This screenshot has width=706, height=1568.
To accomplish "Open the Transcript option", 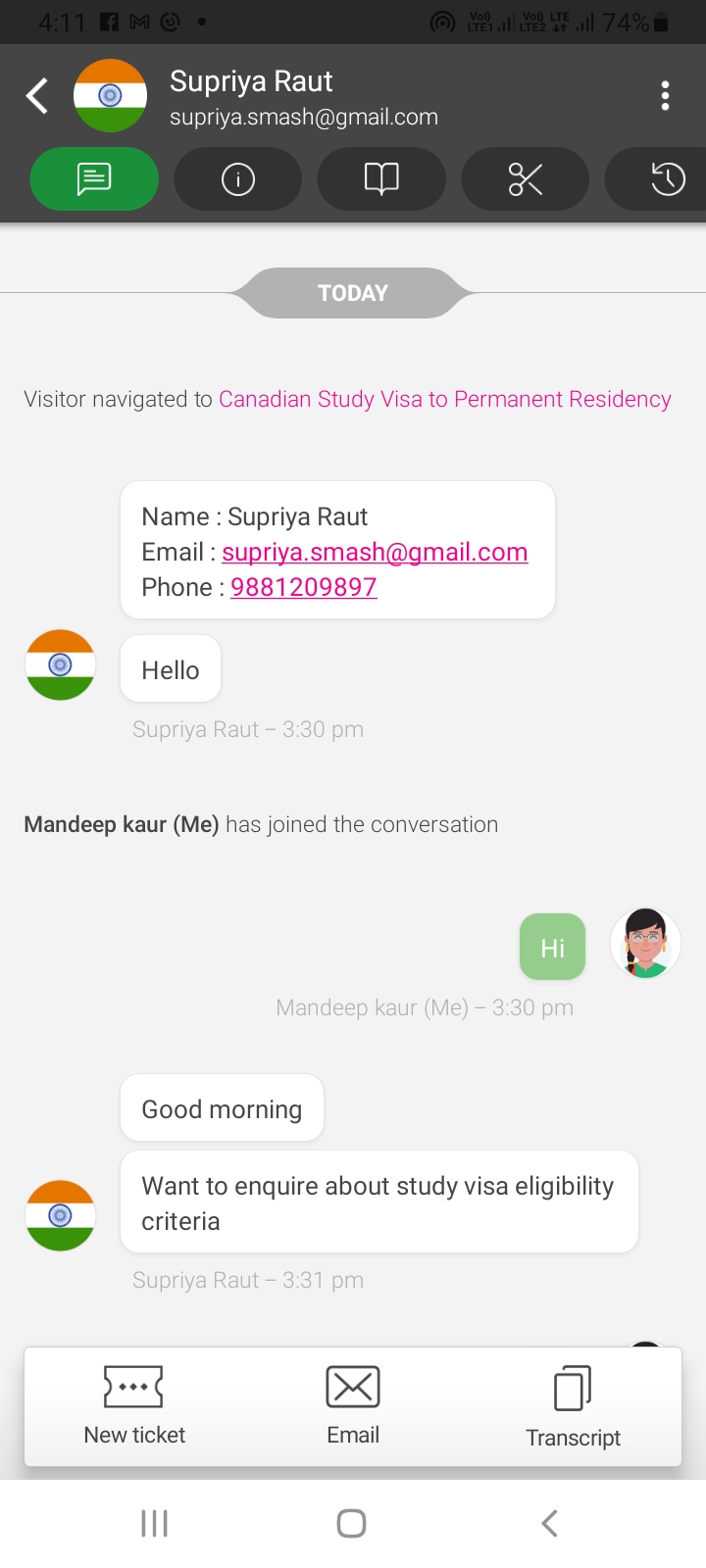I will click(x=573, y=1406).
